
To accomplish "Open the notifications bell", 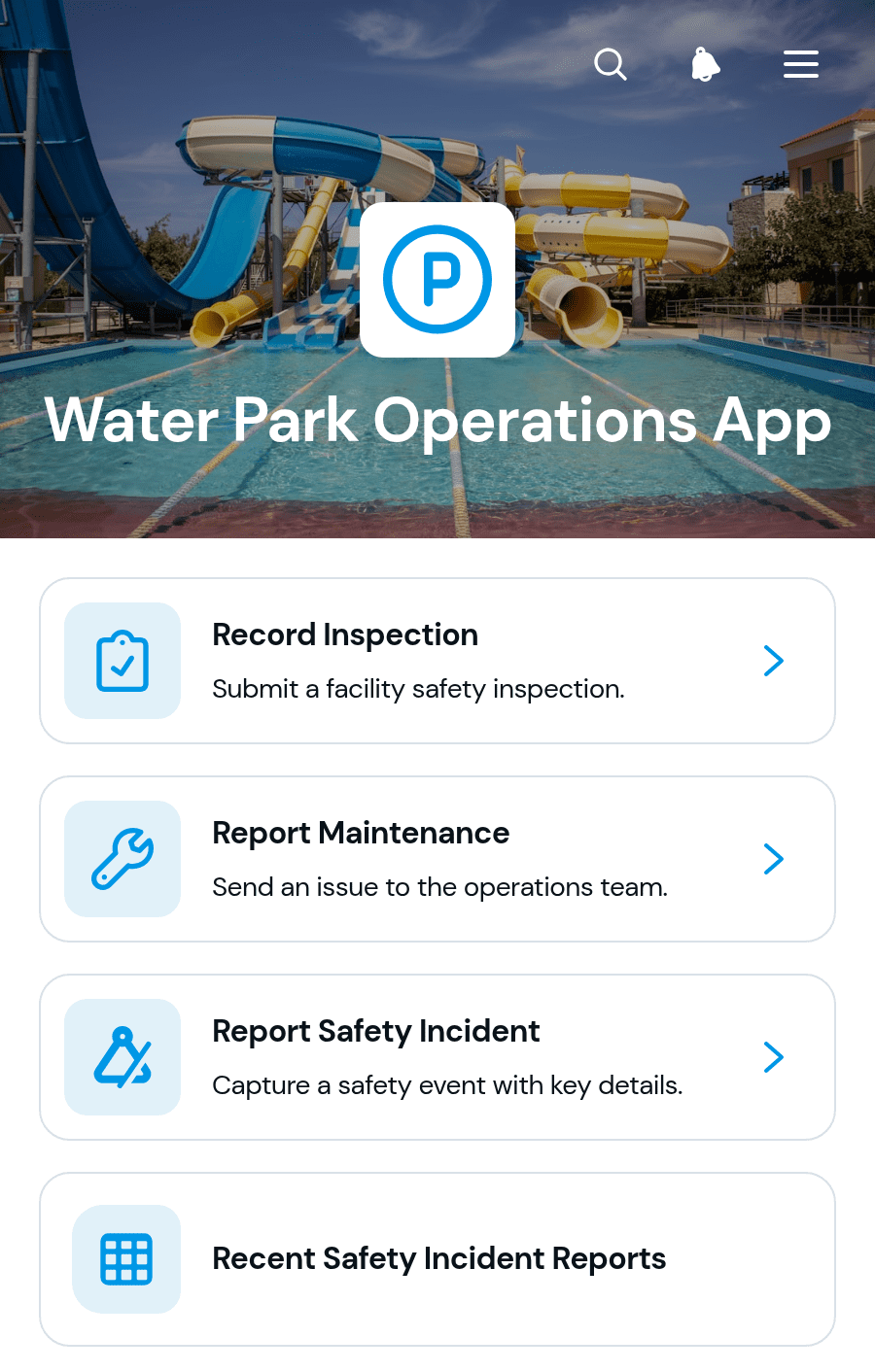I will click(705, 65).
